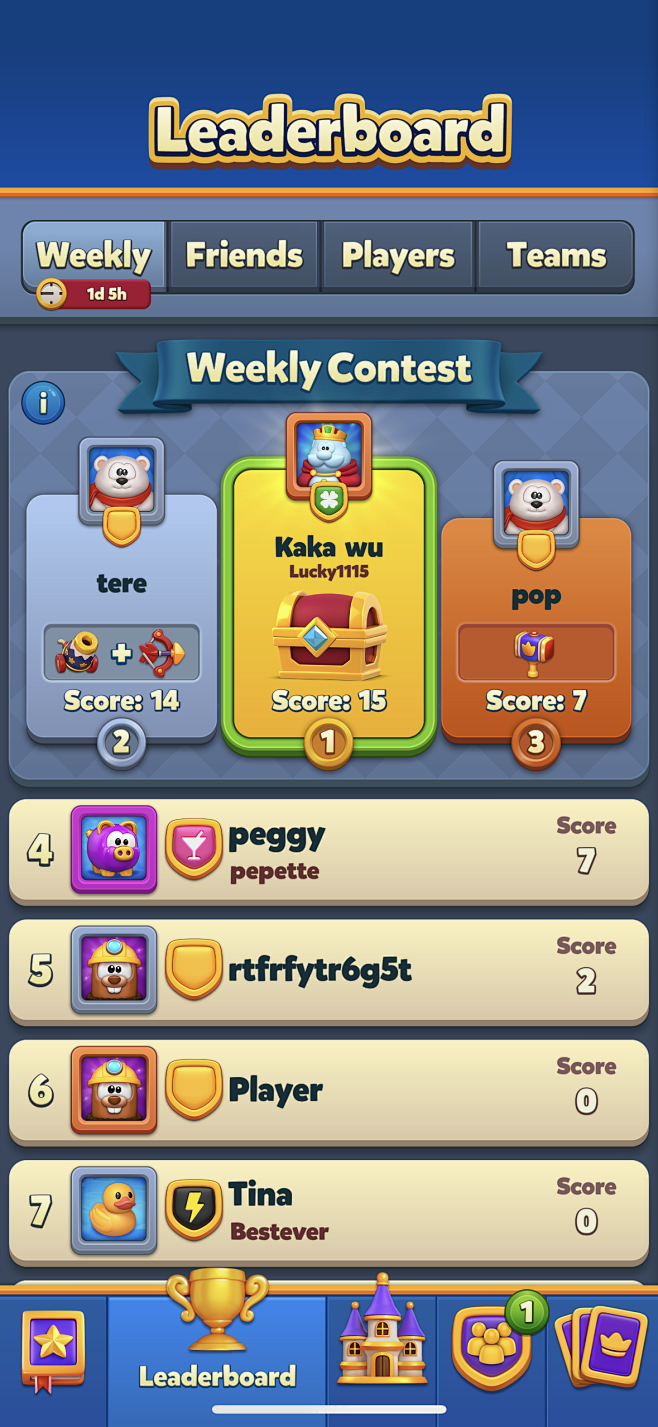Open the crown cards collection tab

click(602, 1345)
